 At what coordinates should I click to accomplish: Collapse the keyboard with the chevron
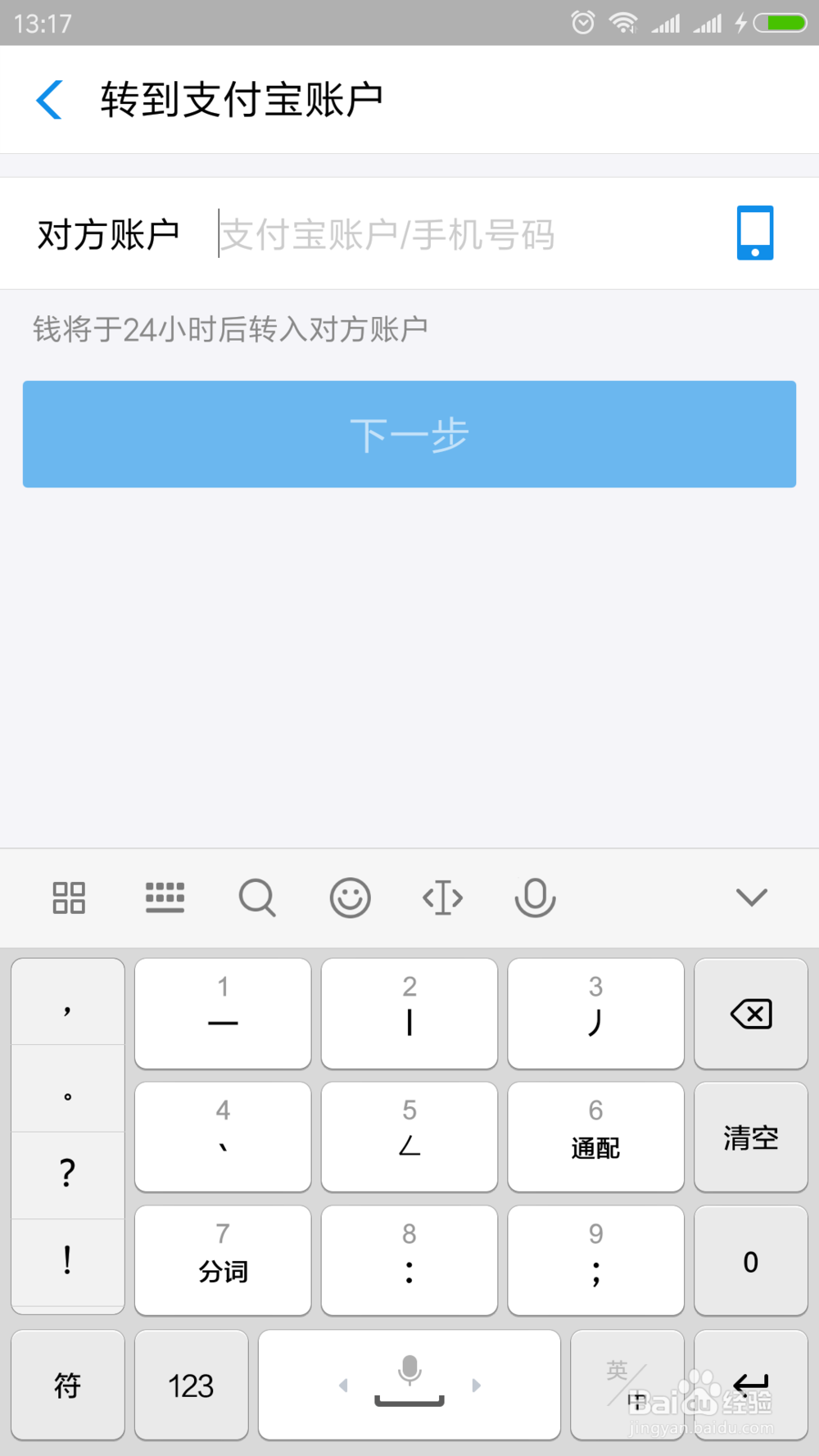(751, 897)
